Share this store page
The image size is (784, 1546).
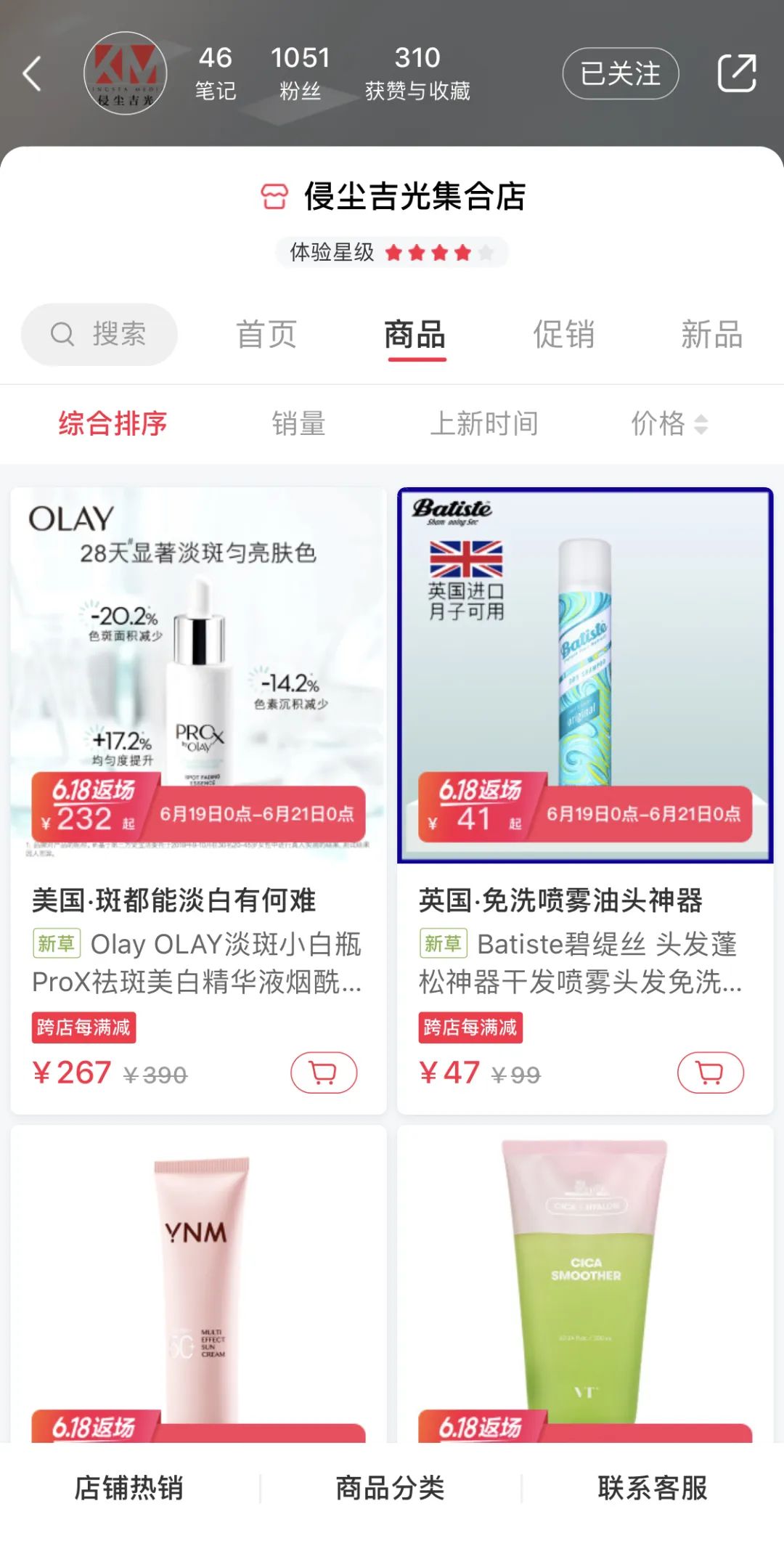tap(736, 73)
